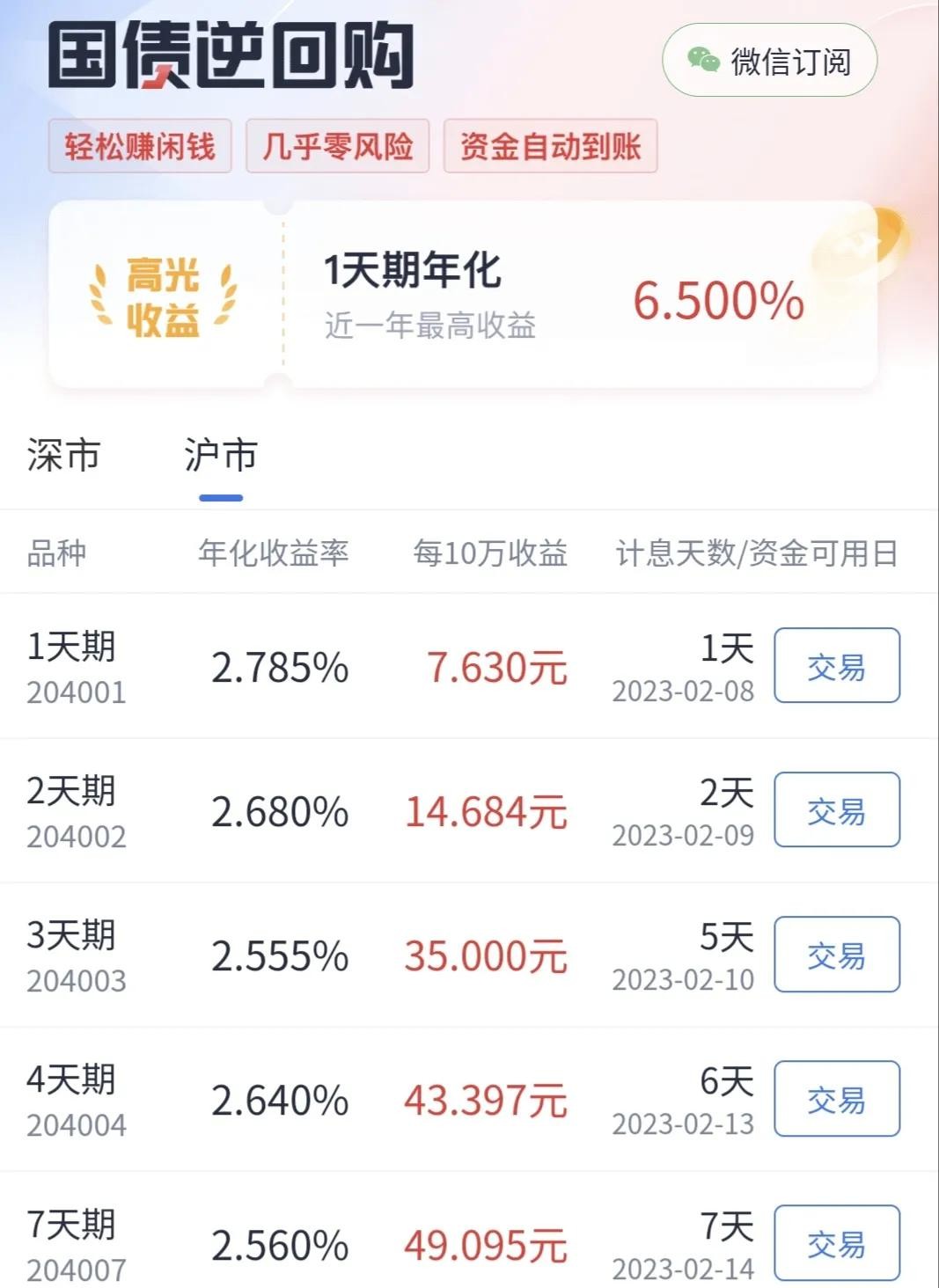Select the 沪市 tab

coord(220,456)
